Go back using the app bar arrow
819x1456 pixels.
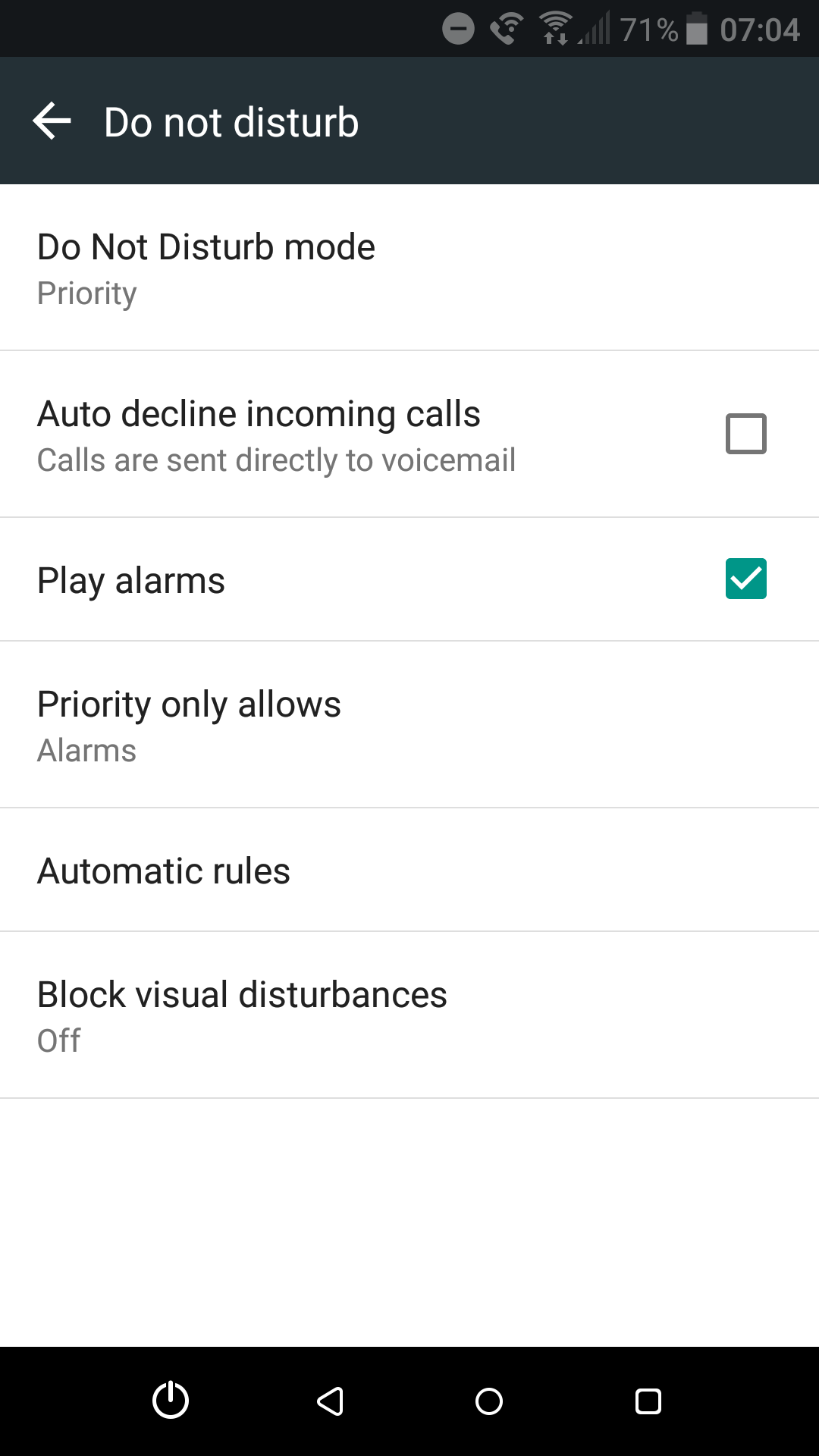point(52,121)
